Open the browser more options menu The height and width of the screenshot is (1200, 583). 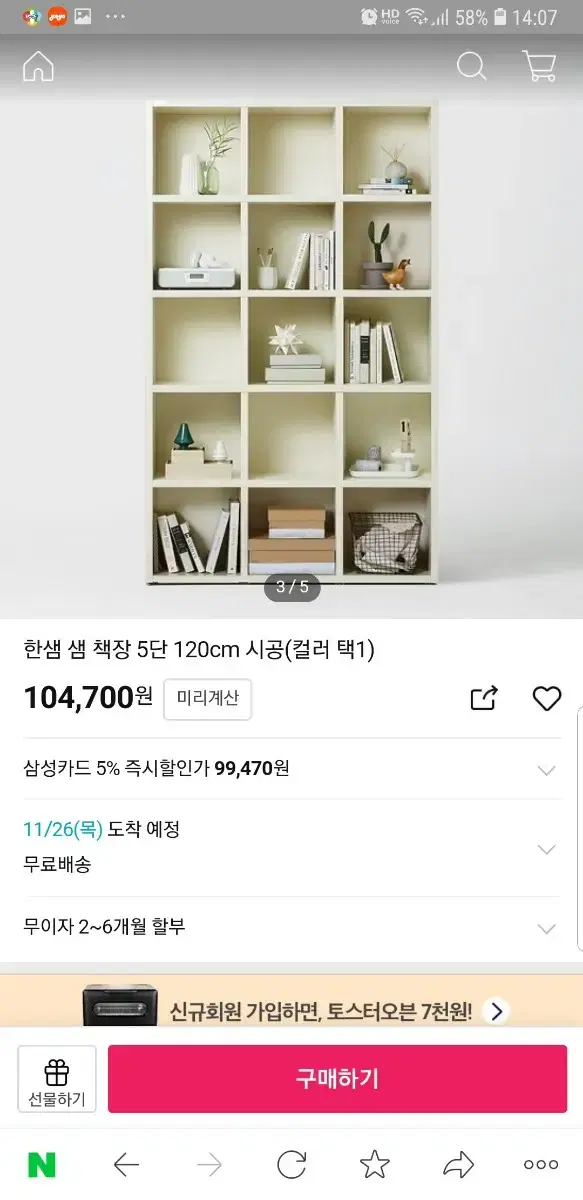tap(541, 1165)
